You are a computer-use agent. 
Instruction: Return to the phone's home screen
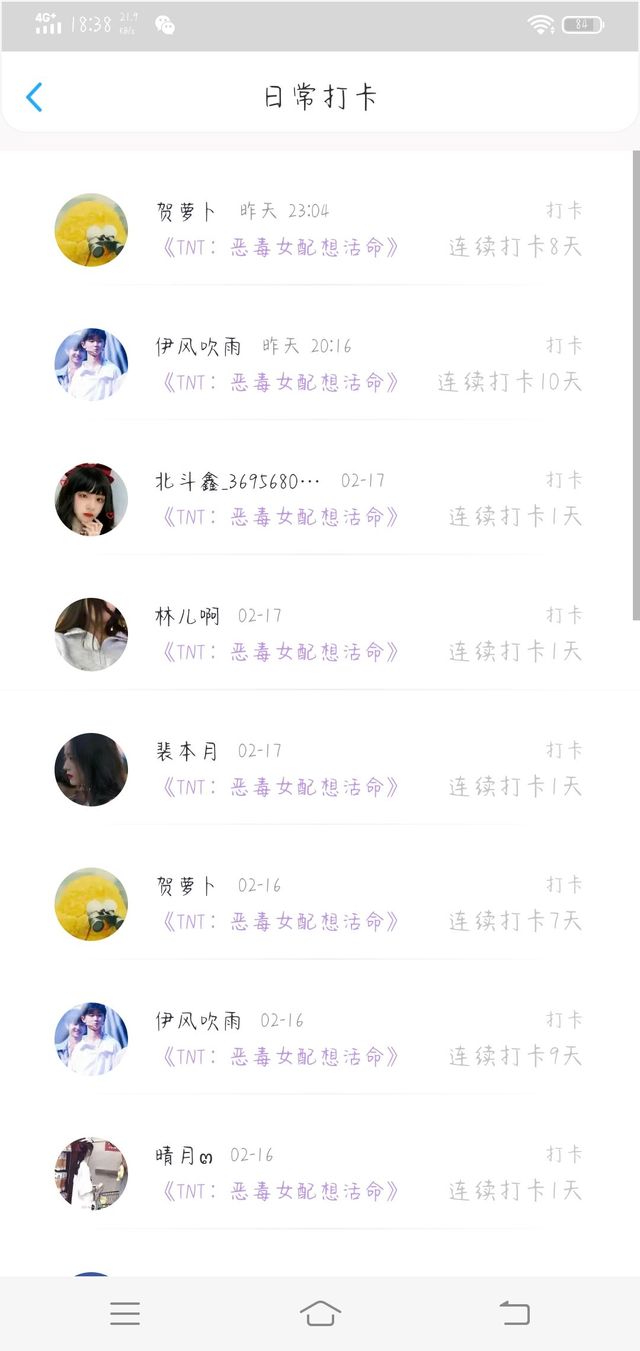pos(320,1313)
